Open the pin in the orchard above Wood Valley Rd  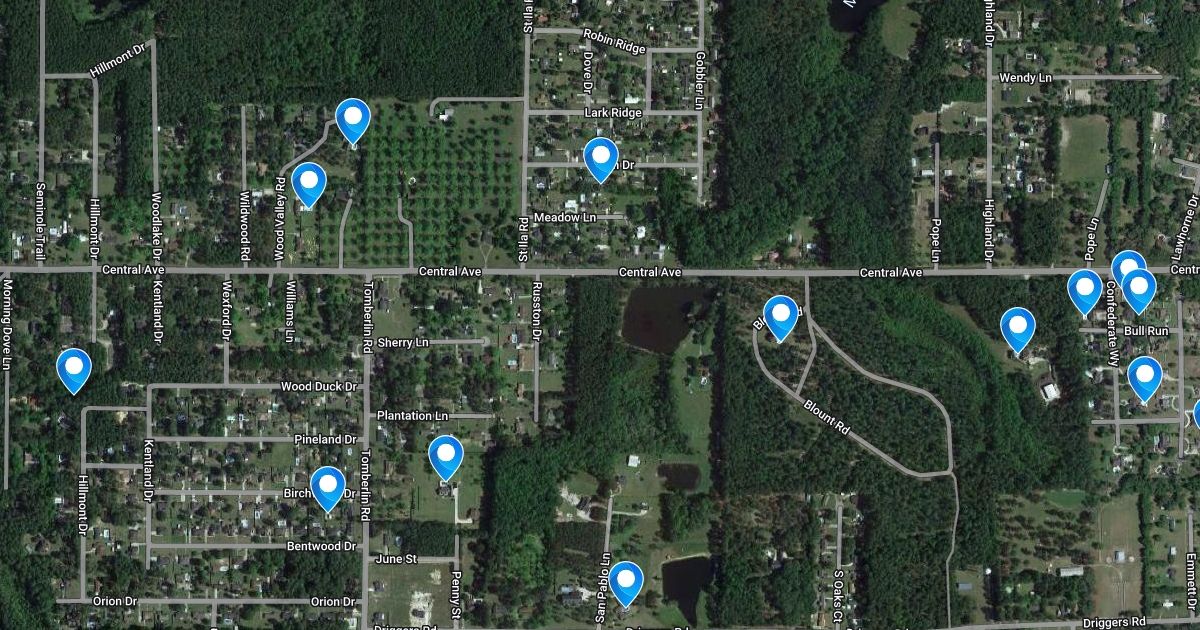pos(353,118)
